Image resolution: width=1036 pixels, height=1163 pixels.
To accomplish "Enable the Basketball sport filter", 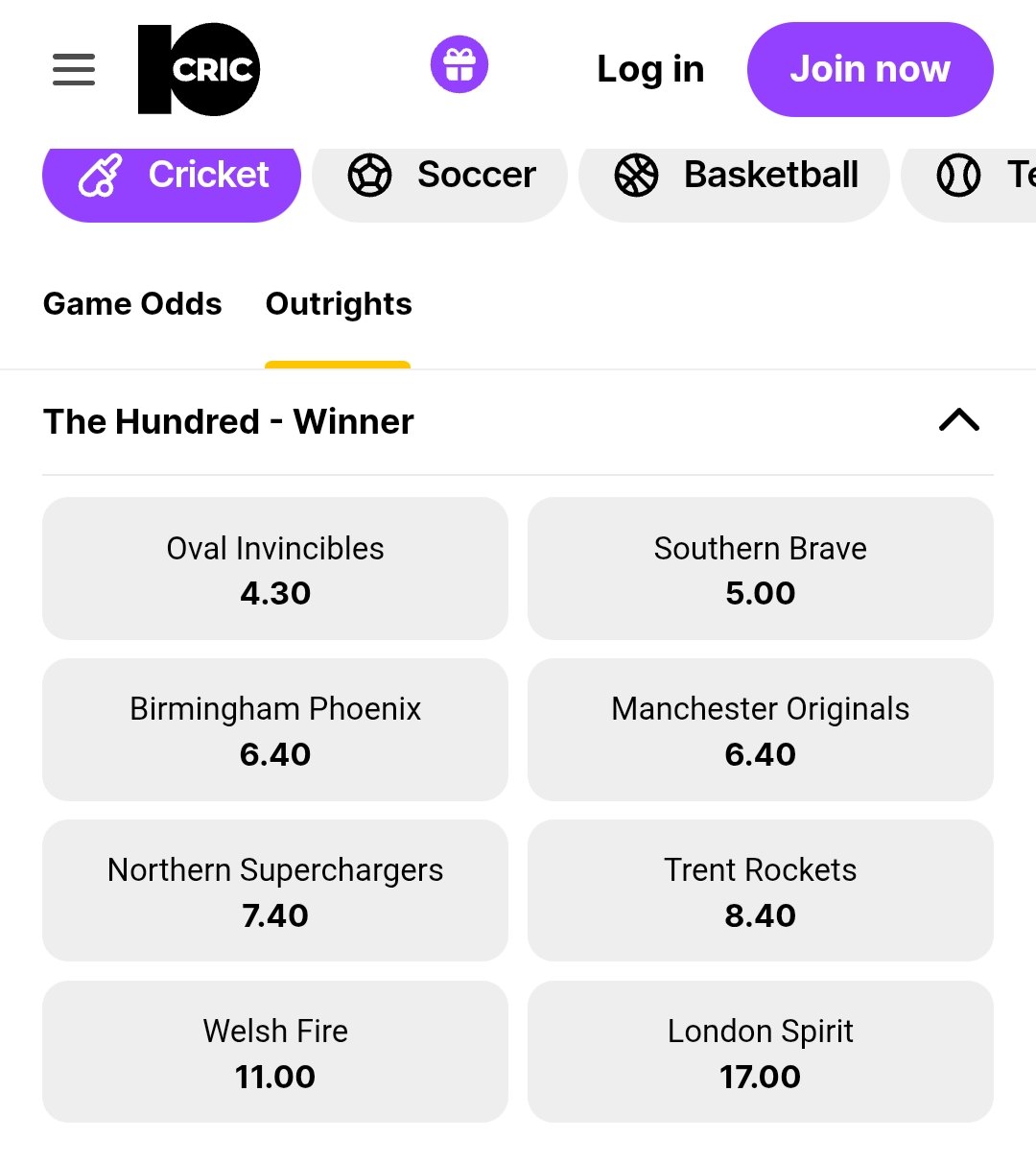I will (734, 176).
